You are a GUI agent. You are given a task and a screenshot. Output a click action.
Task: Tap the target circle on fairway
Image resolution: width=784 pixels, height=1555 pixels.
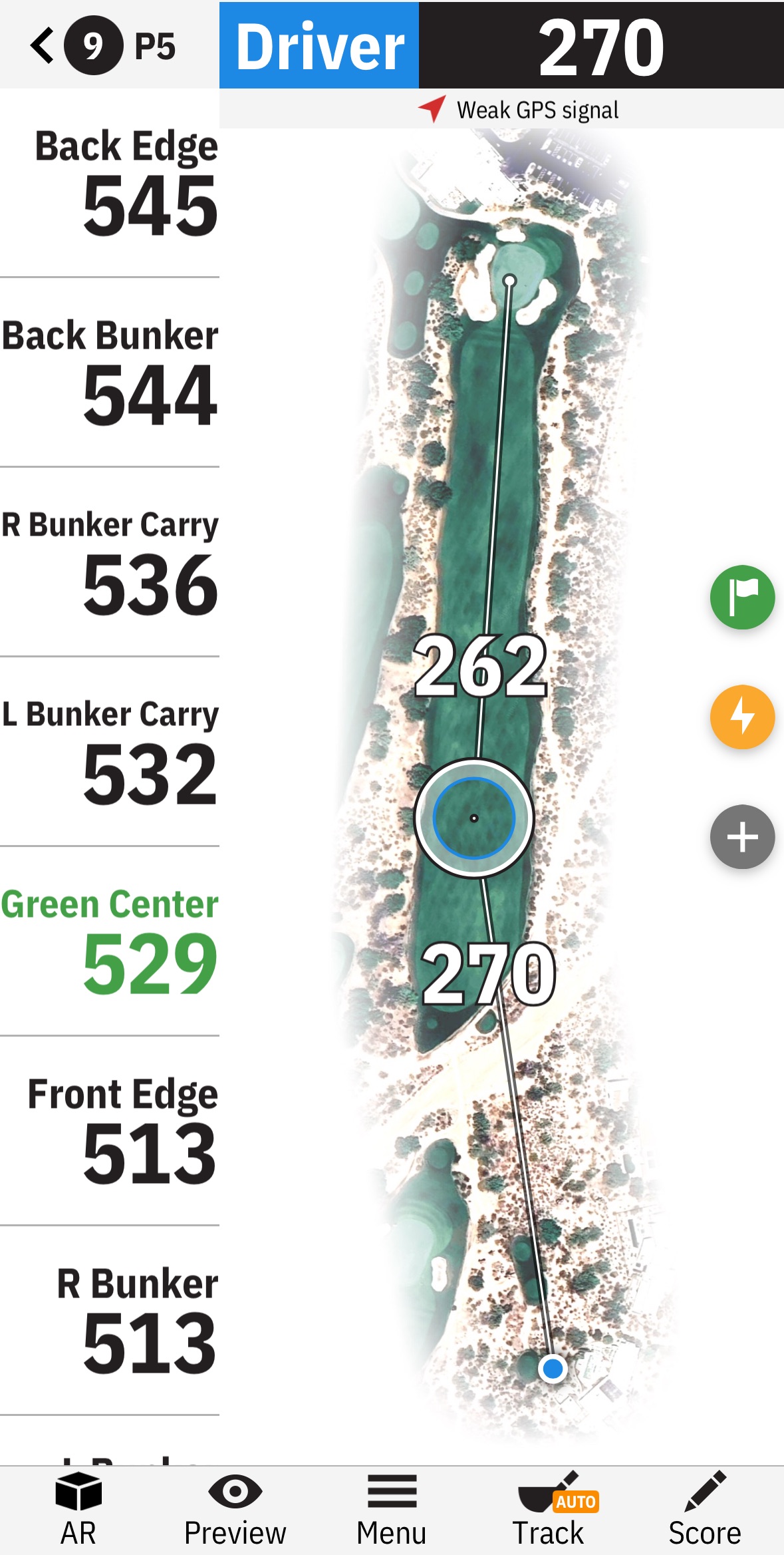pyautogui.click(x=473, y=818)
